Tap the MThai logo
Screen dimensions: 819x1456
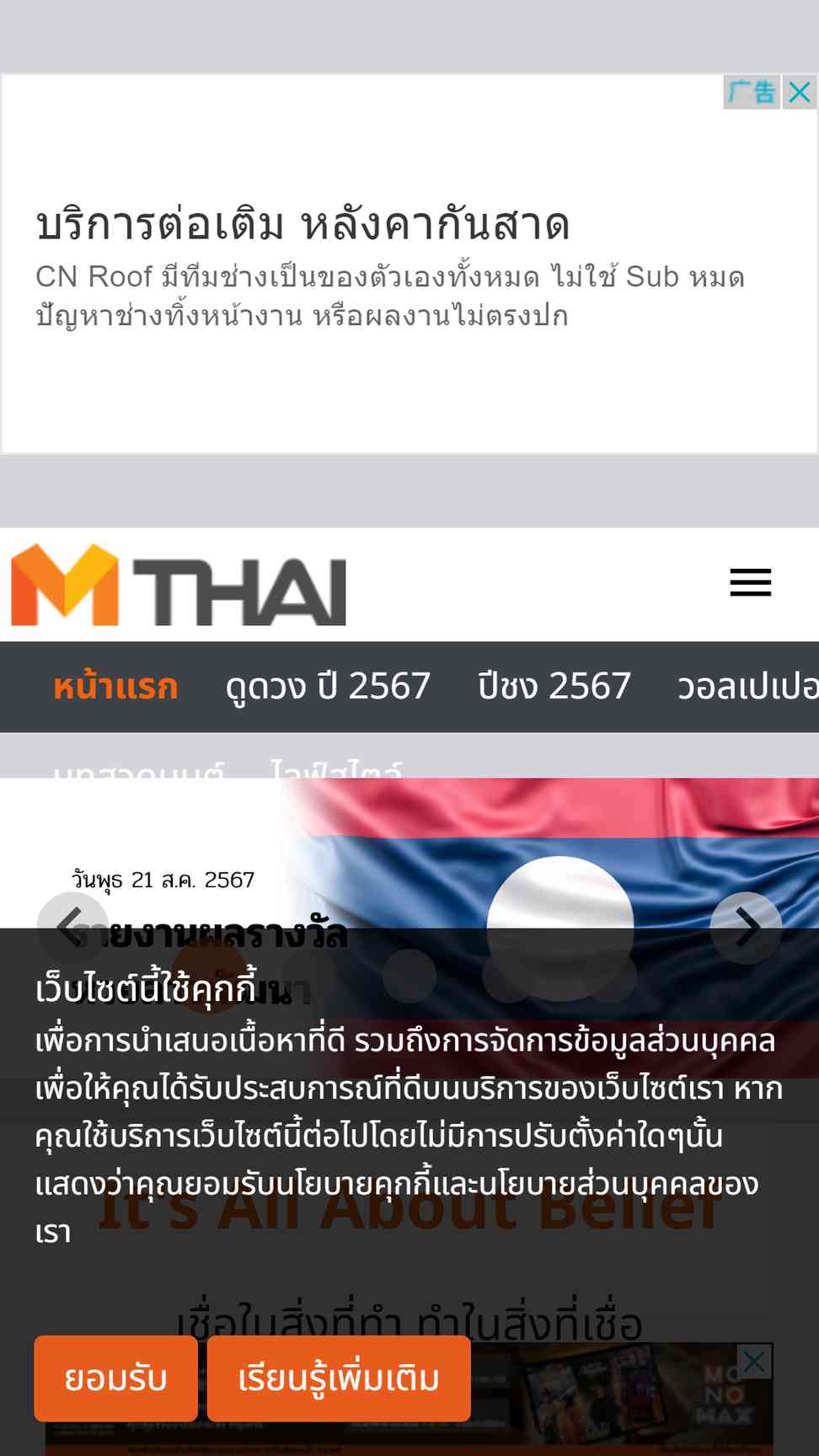(179, 585)
